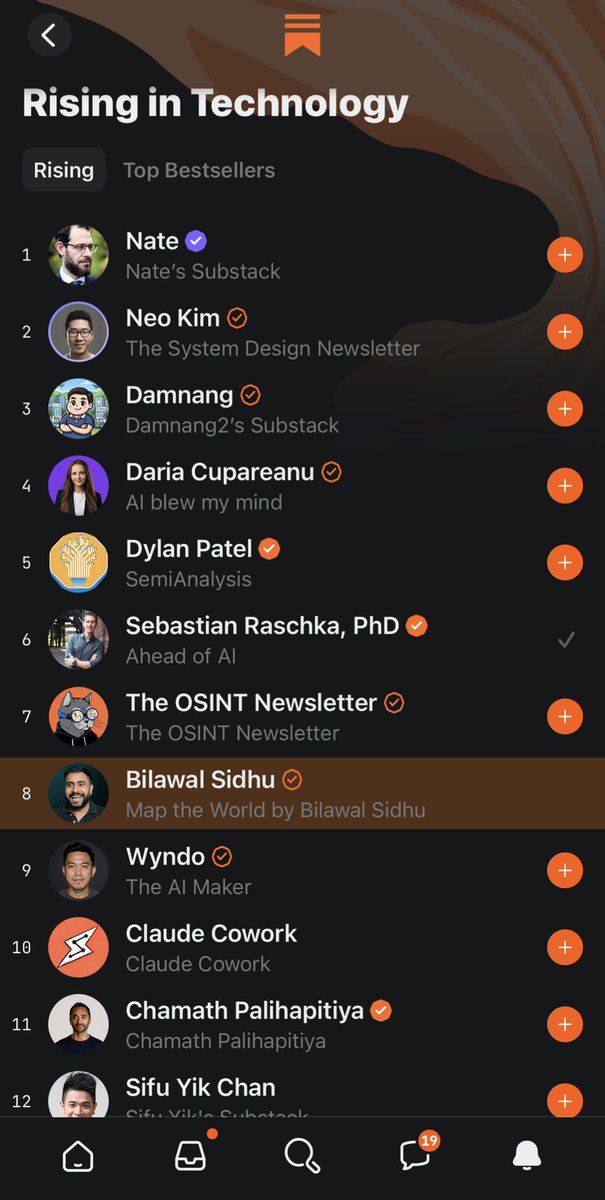This screenshot has width=605, height=1200.
Task: View the Claude Cowork publication
Action: tap(211, 947)
